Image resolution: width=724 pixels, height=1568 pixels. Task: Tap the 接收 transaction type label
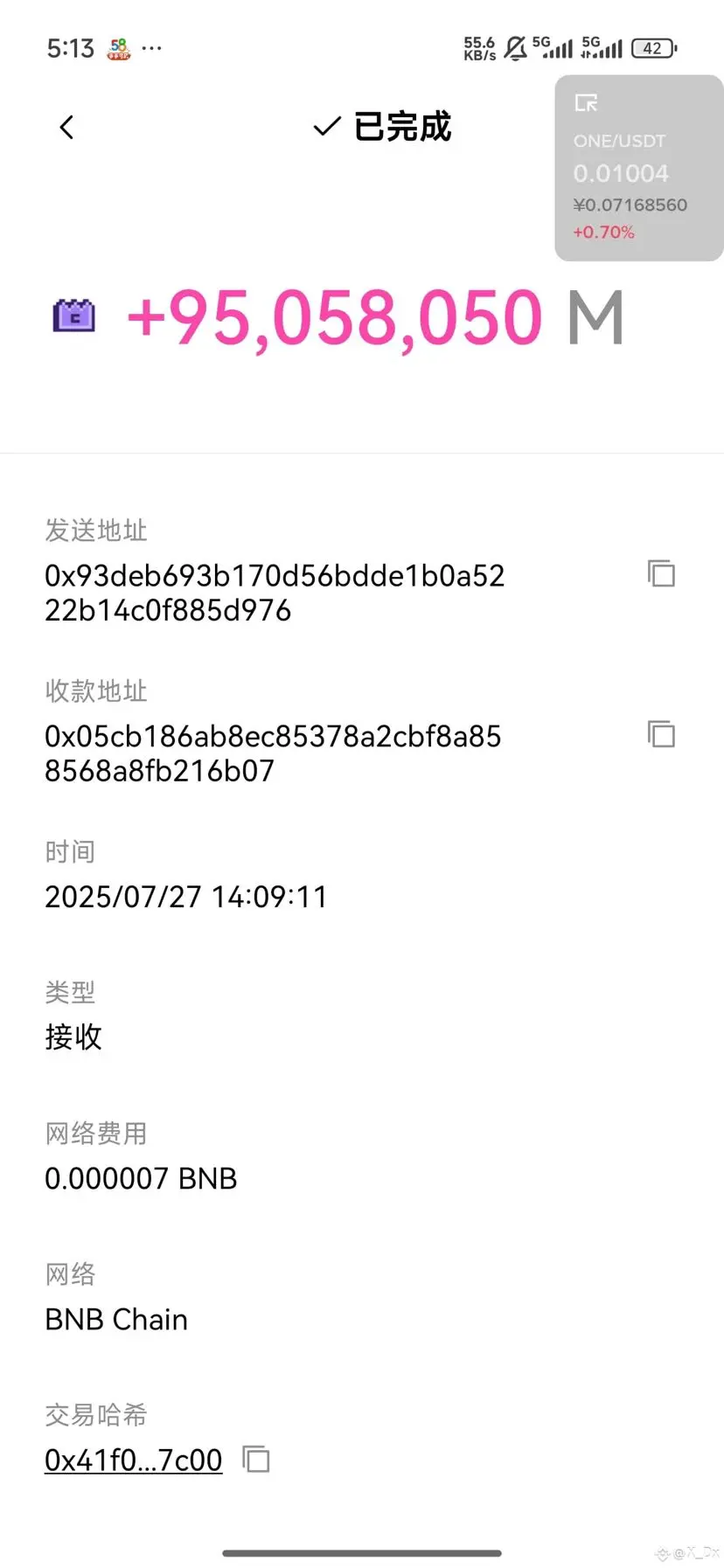(x=73, y=1037)
